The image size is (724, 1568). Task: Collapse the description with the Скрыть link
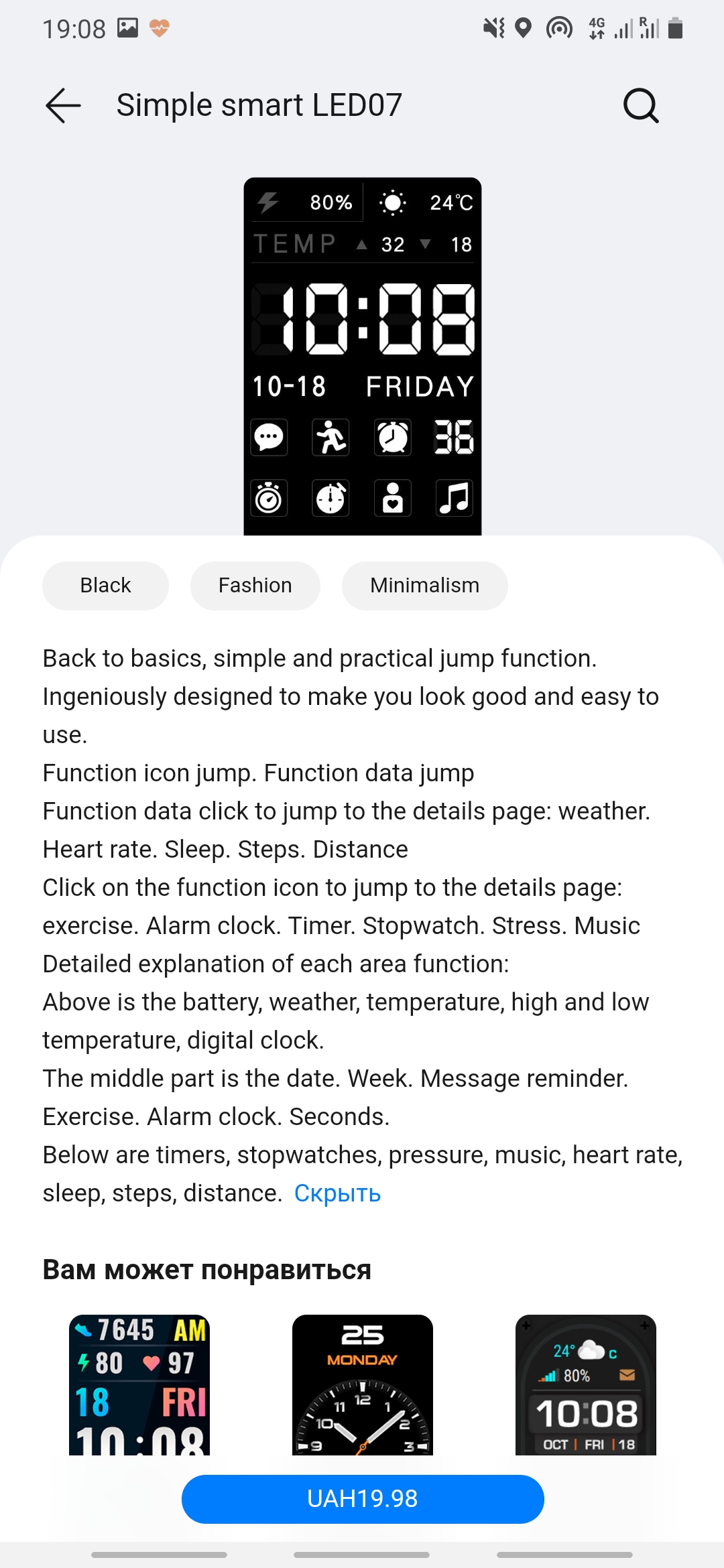click(337, 1193)
